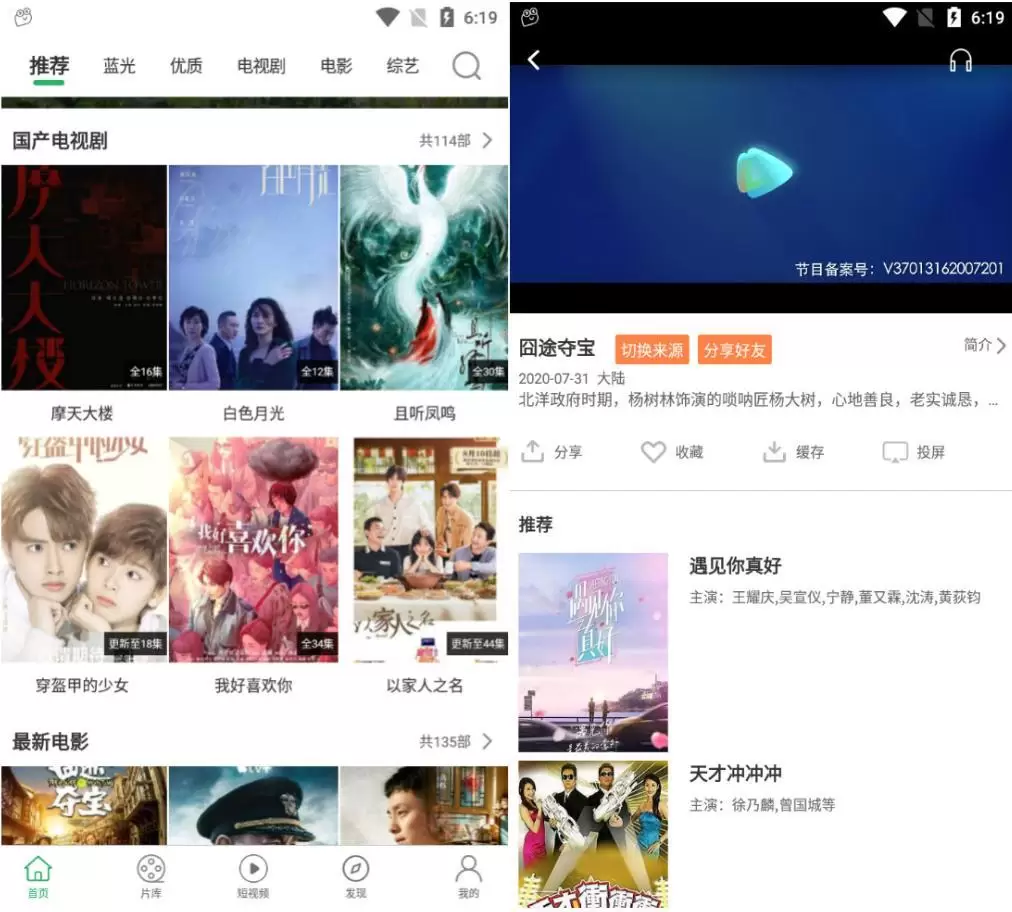Cast video with 投屏
This screenshot has height=912, width=1012.
913,452
